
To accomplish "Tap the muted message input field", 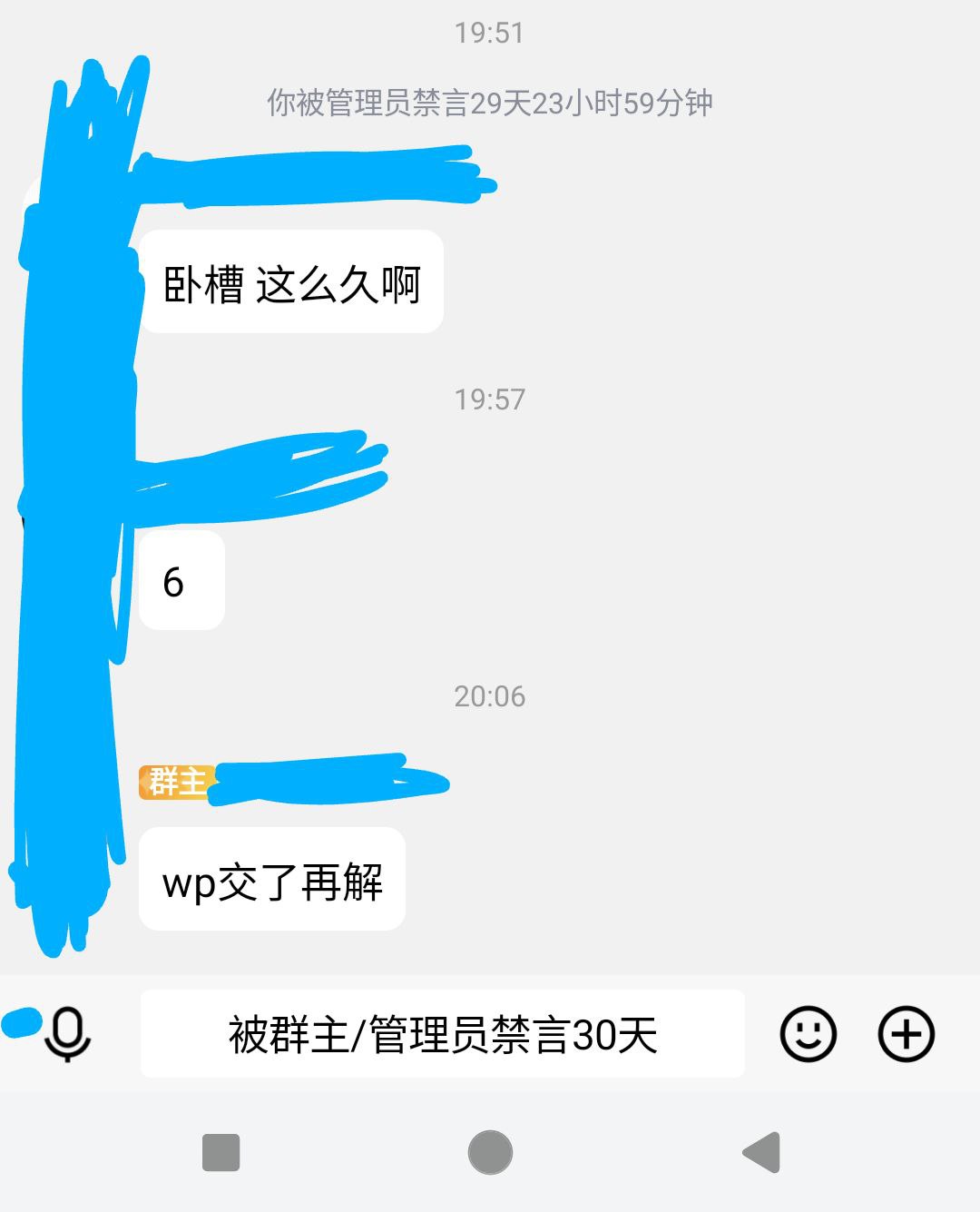I will pos(442,1034).
